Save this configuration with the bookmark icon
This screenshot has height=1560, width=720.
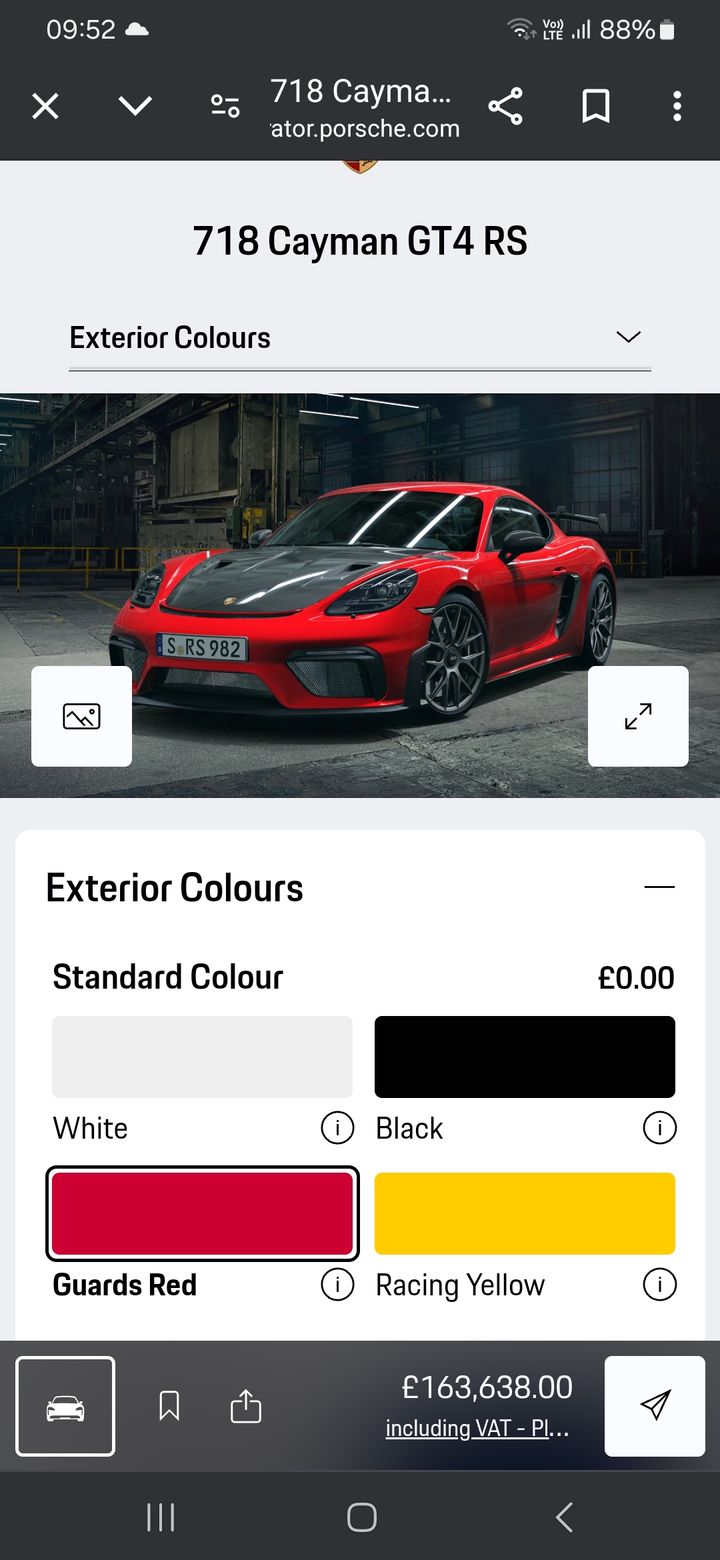pyautogui.click(x=170, y=1407)
